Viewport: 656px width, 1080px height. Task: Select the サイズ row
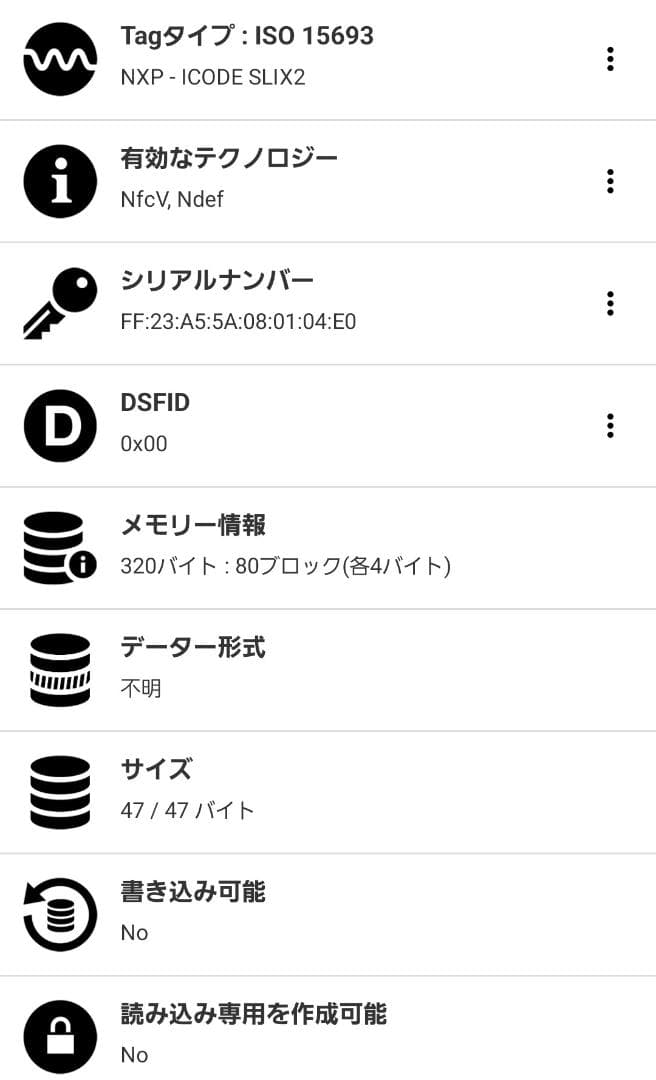[x=328, y=792]
